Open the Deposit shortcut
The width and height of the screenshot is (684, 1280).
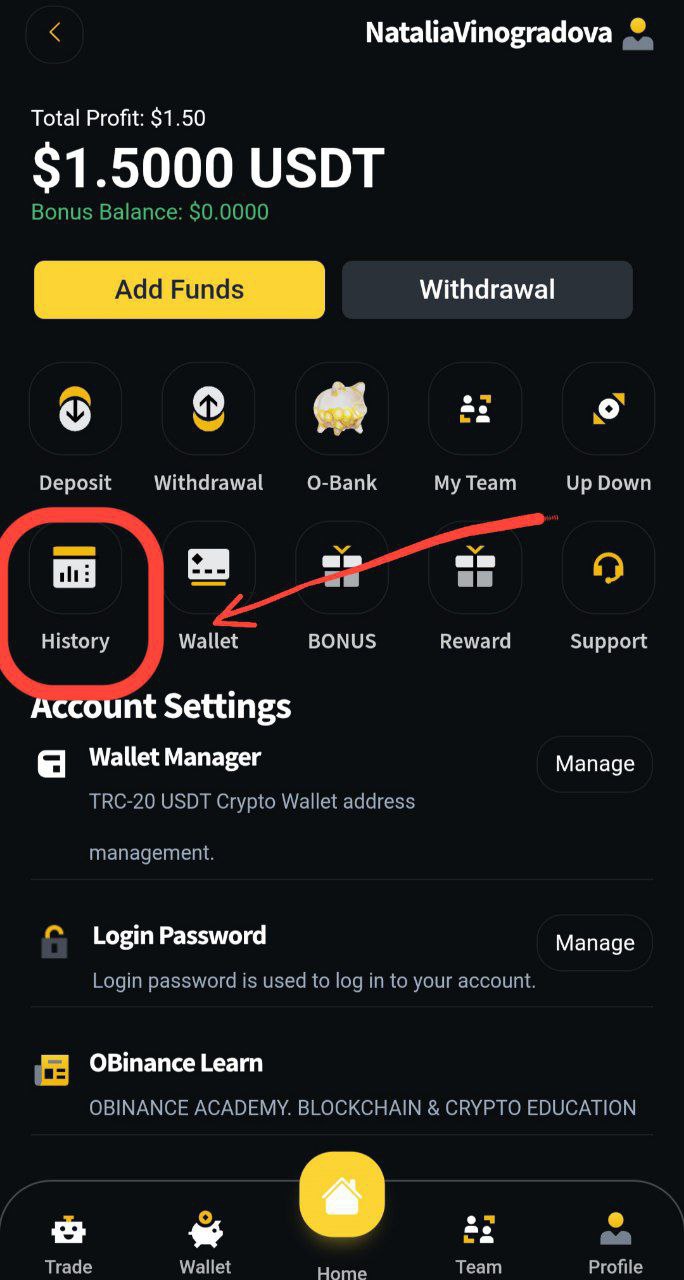point(75,410)
